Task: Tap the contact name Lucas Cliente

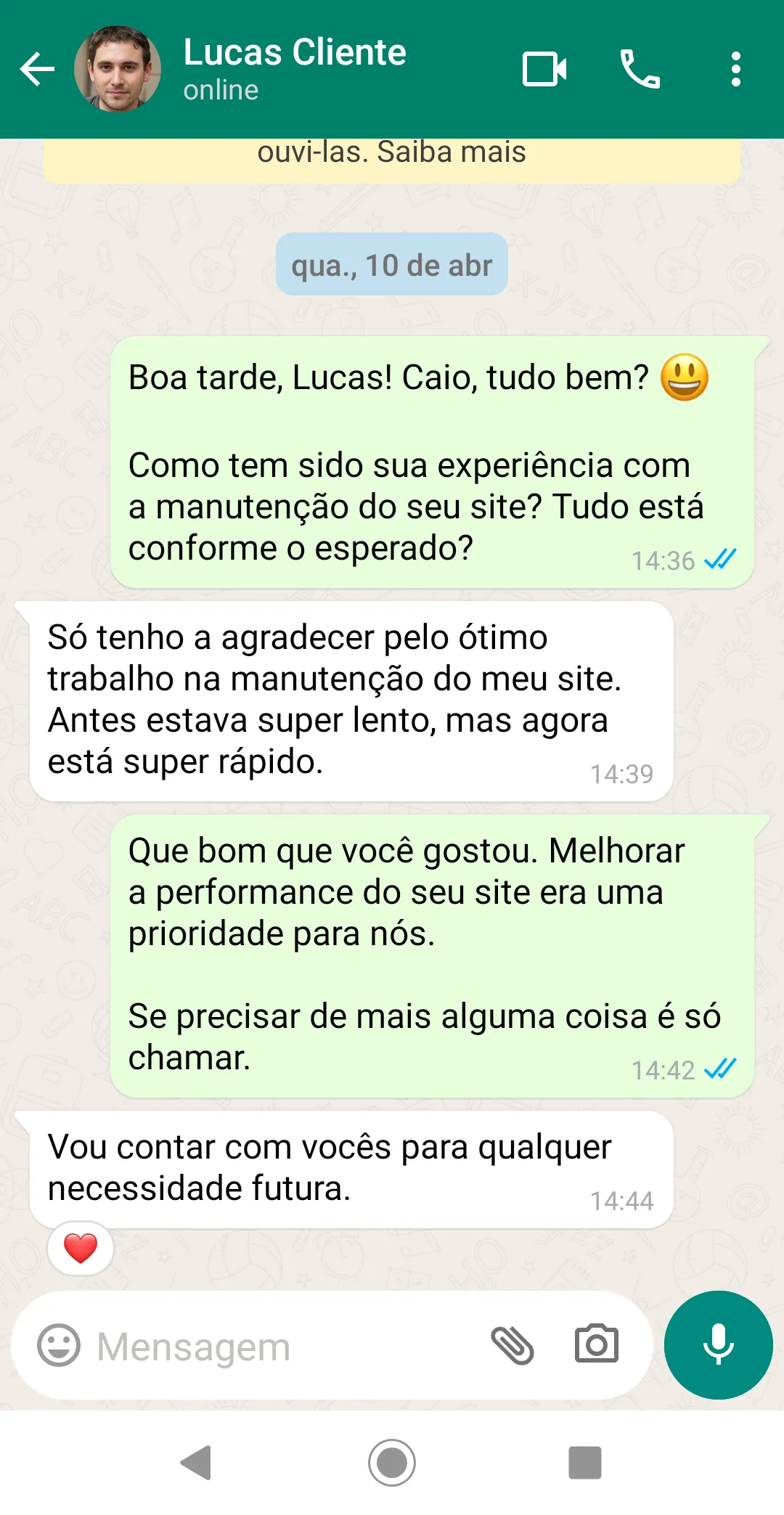Action: coord(293,52)
